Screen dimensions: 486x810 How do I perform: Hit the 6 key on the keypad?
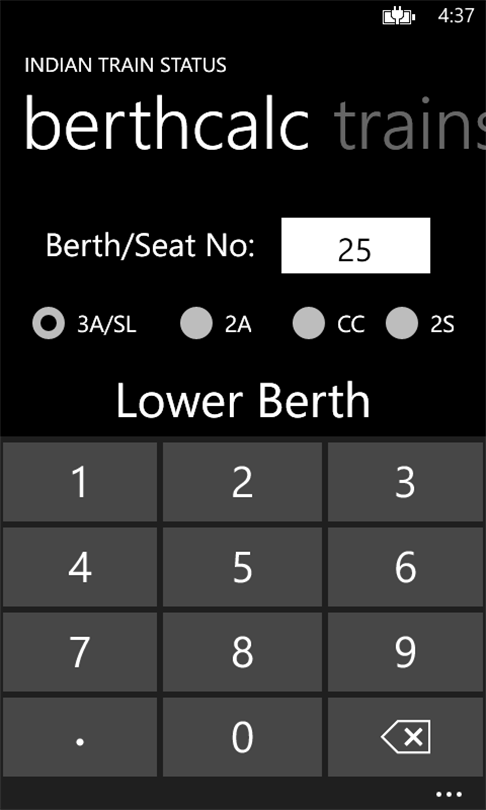click(x=405, y=567)
